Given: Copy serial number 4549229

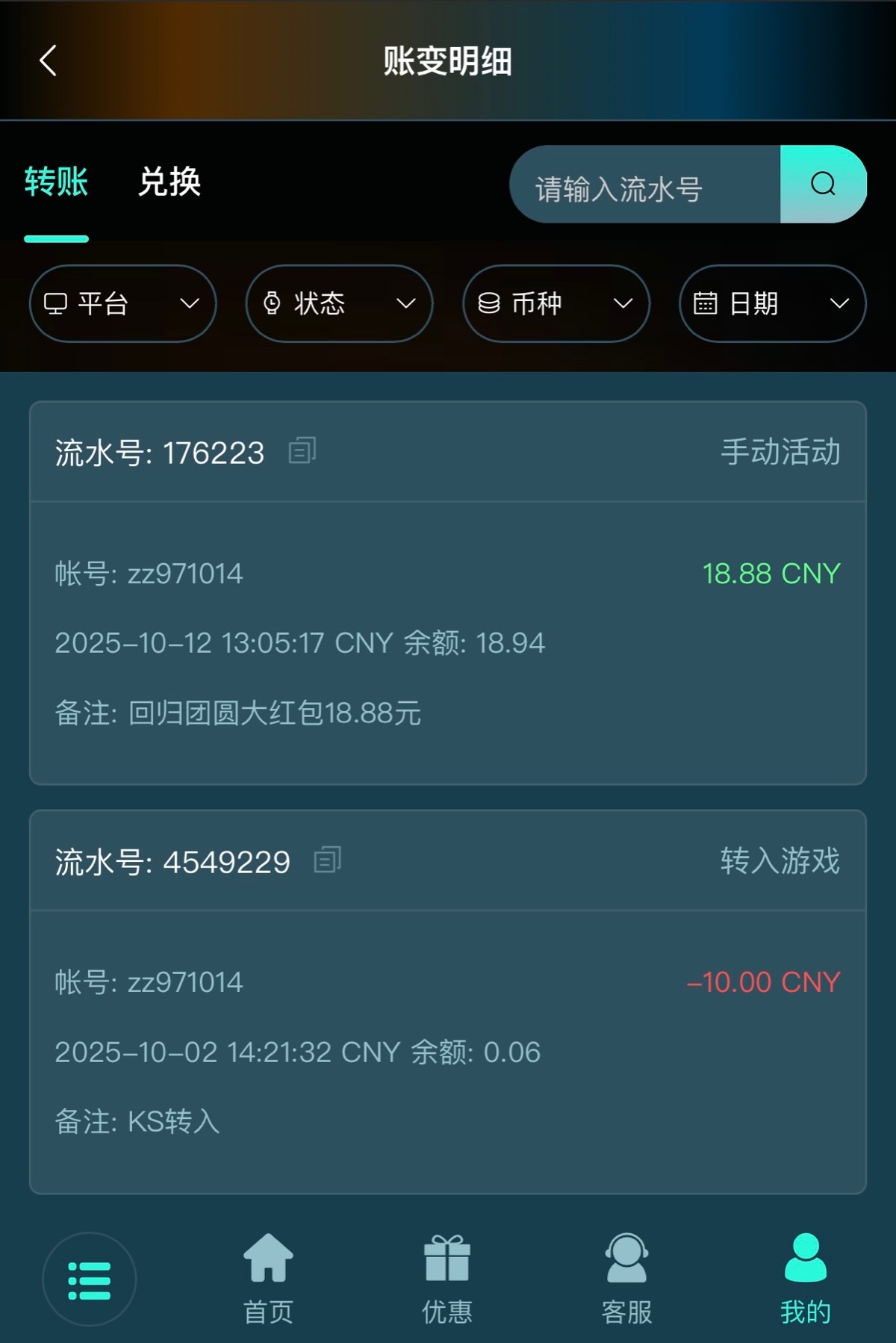Looking at the screenshot, I should coord(328,860).
